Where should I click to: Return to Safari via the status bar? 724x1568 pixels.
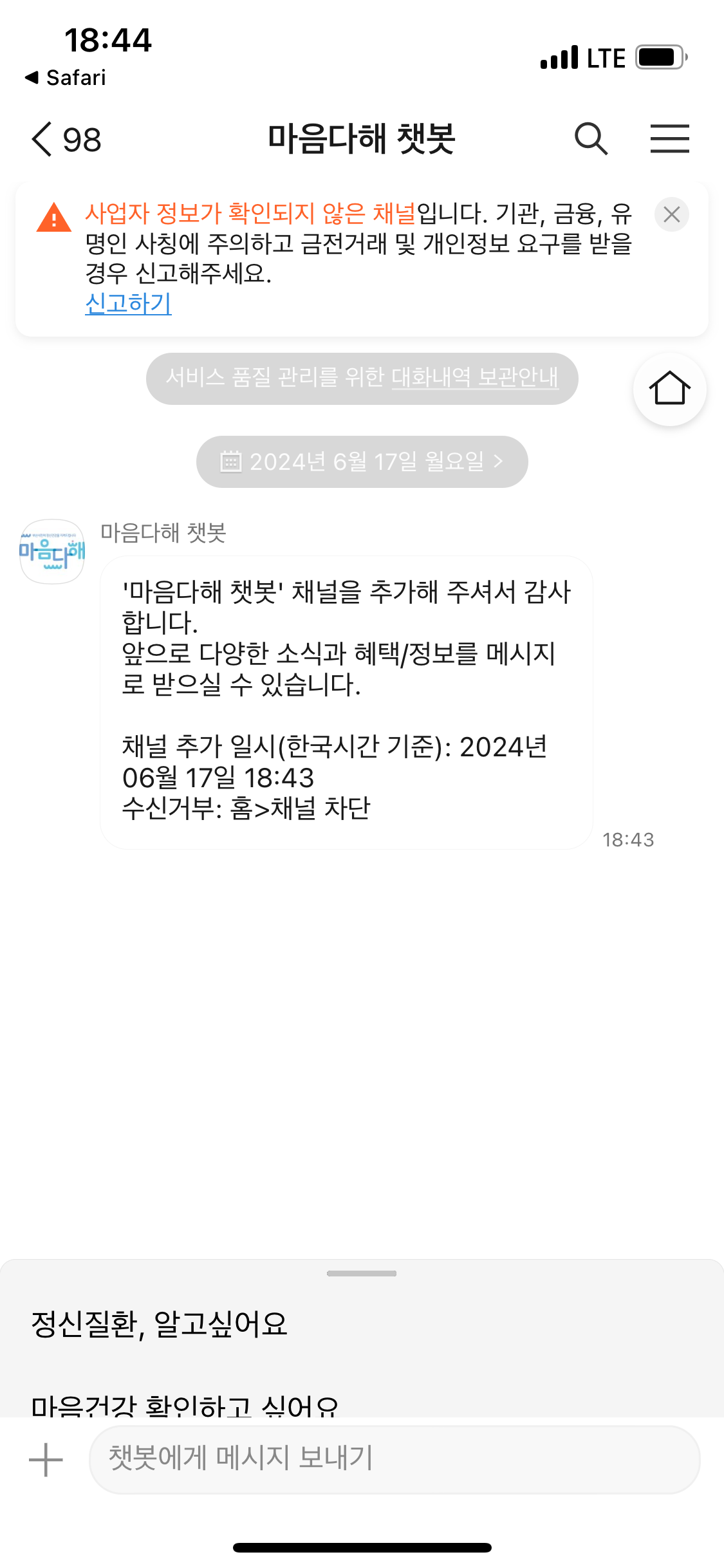tap(66, 78)
